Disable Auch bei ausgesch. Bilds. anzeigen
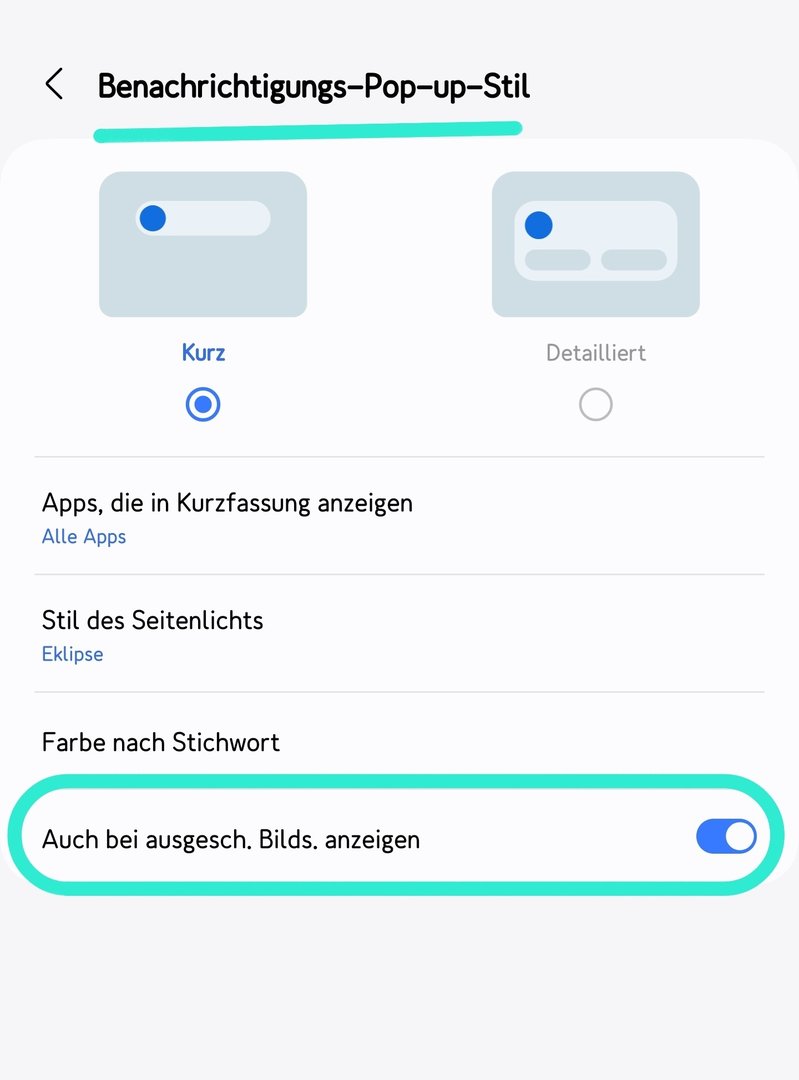Screen dimensions: 799x1080 pos(725,837)
